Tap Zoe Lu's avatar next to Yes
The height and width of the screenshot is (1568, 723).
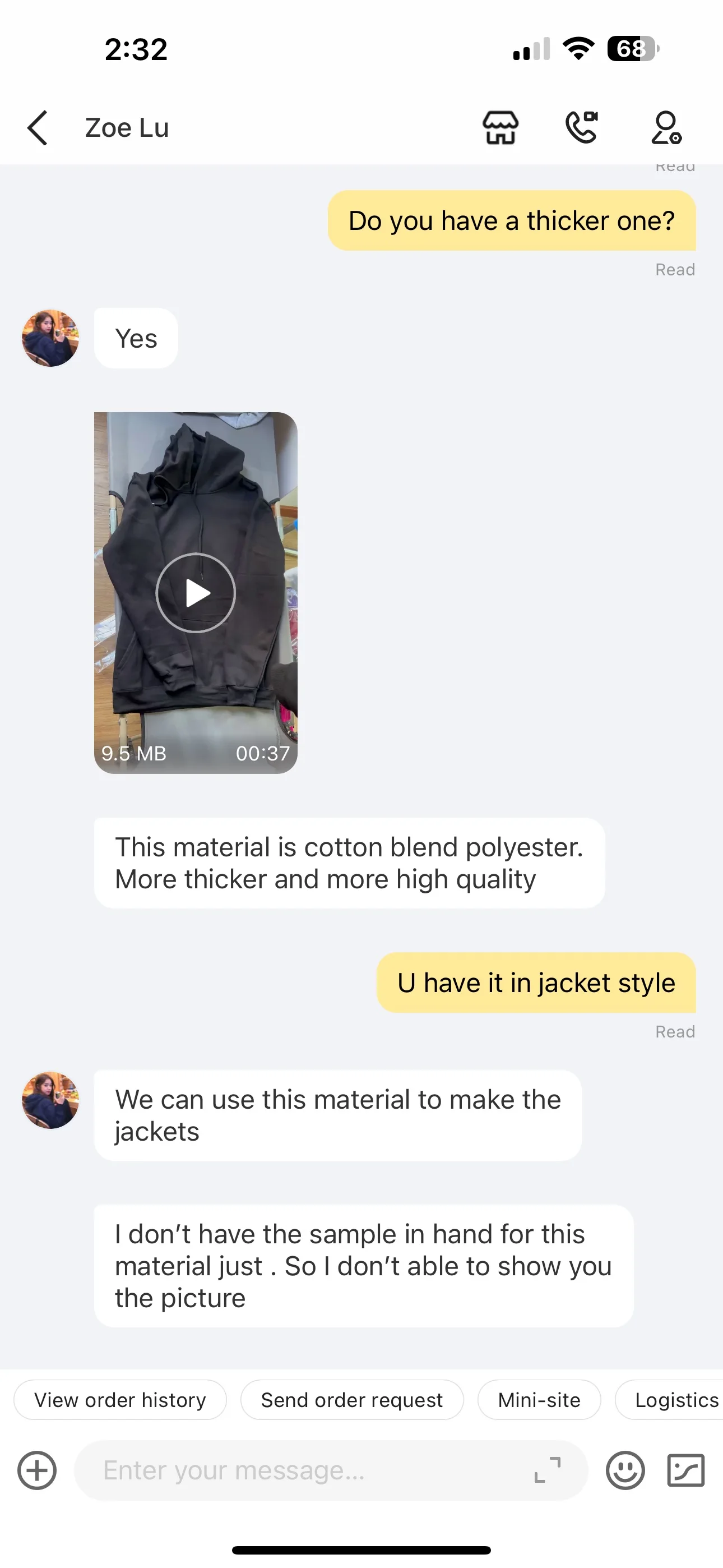(x=50, y=338)
